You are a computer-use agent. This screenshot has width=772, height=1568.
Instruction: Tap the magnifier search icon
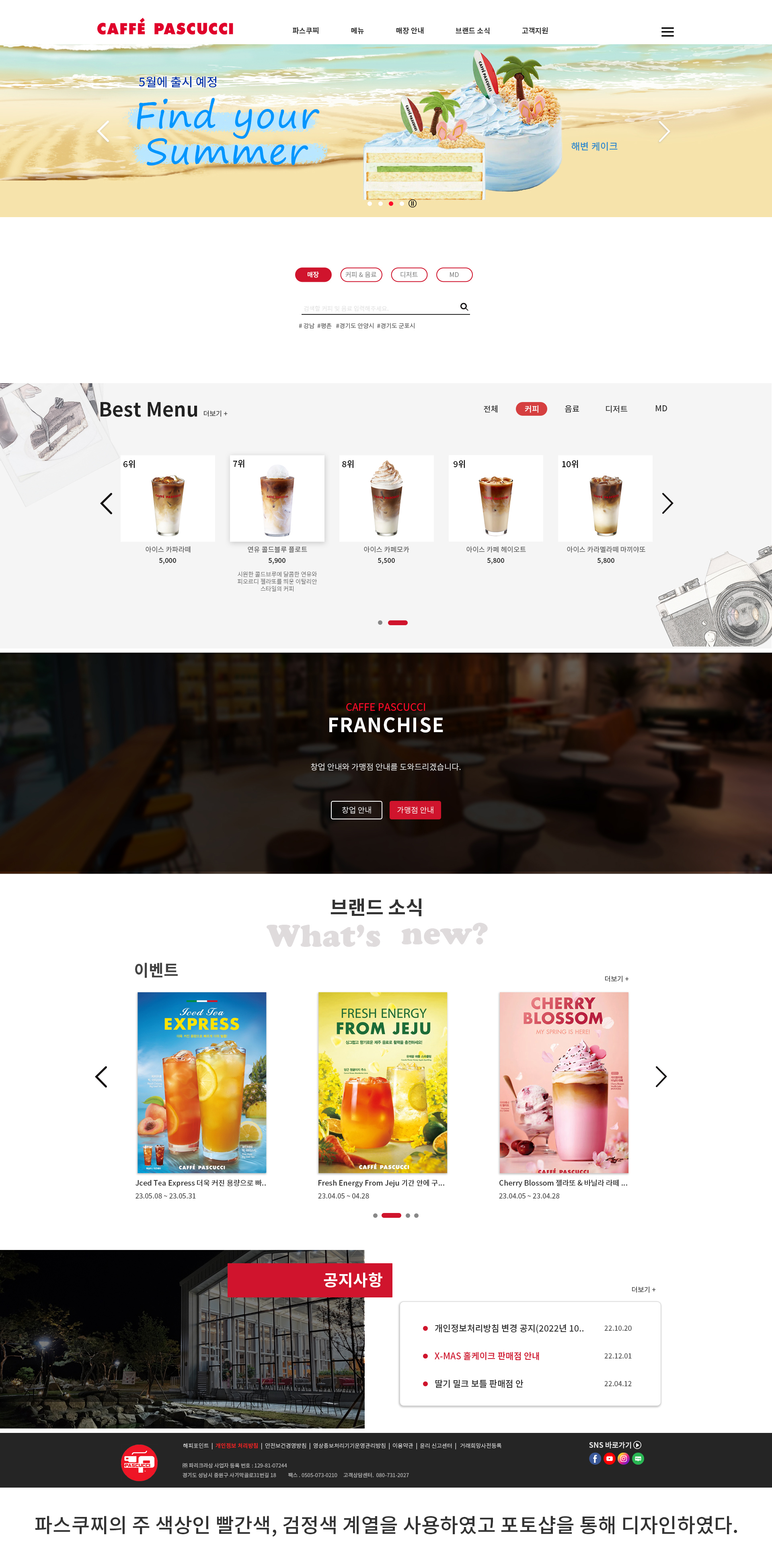pos(464,307)
